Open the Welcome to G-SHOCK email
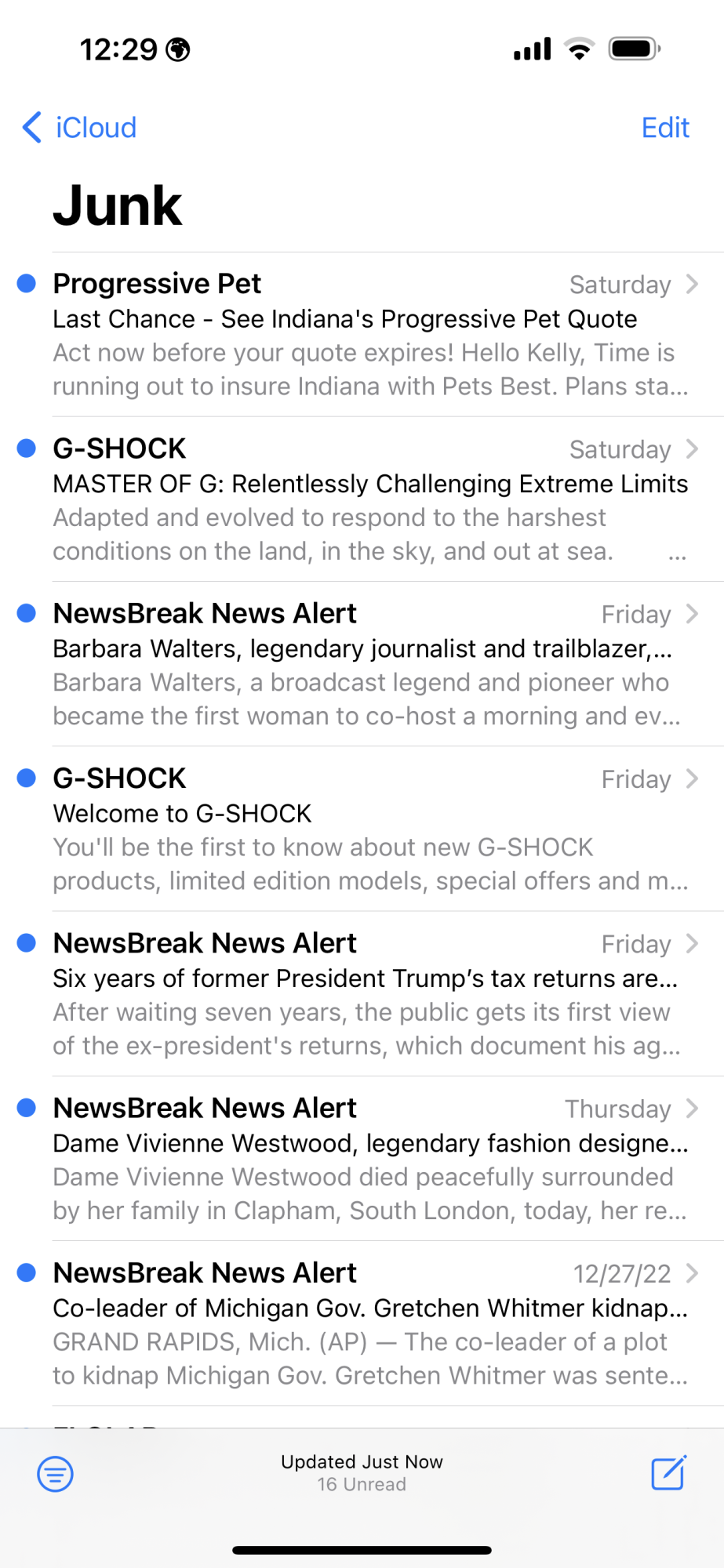Image resolution: width=724 pixels, height=1568 pixels. (x=369, y=829)
